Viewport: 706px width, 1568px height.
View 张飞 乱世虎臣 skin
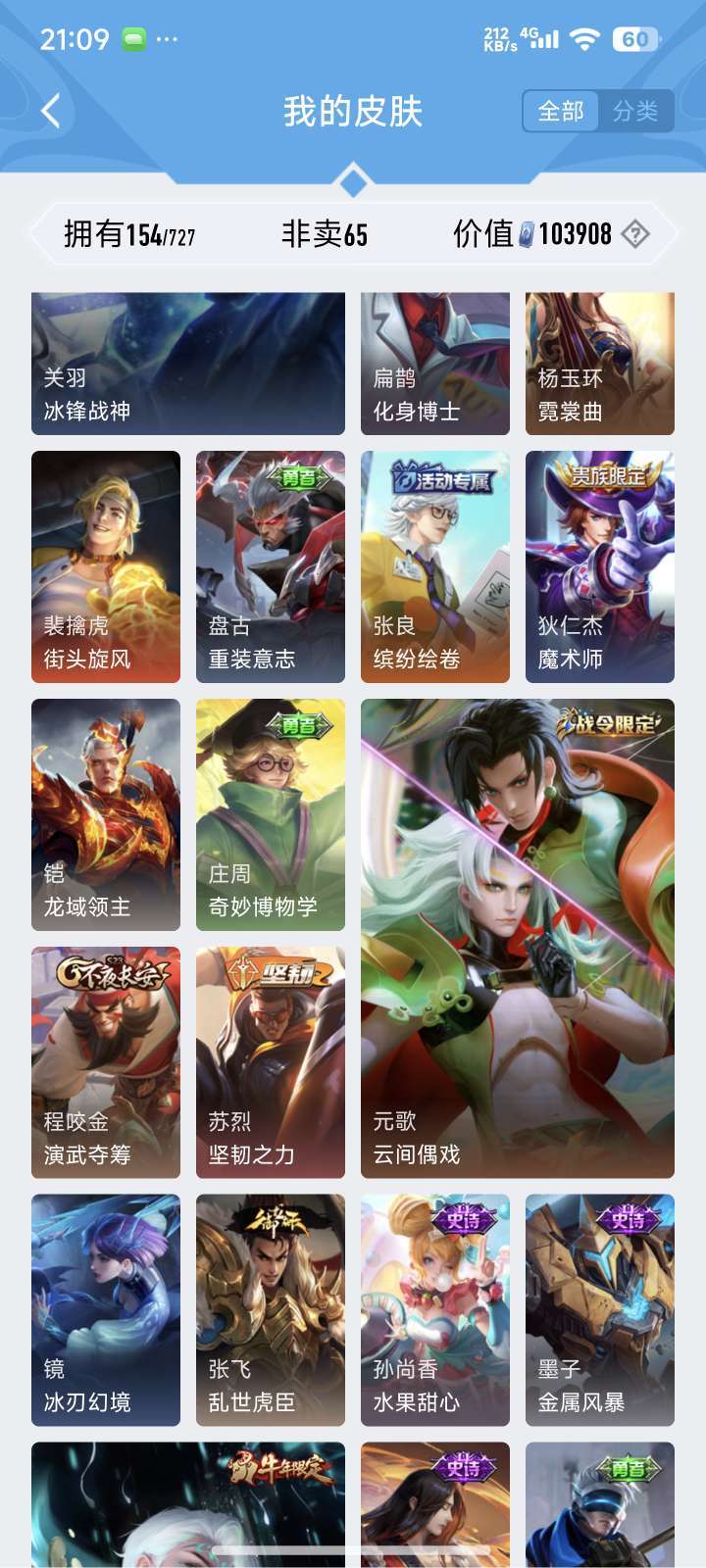coord(271,1309)
